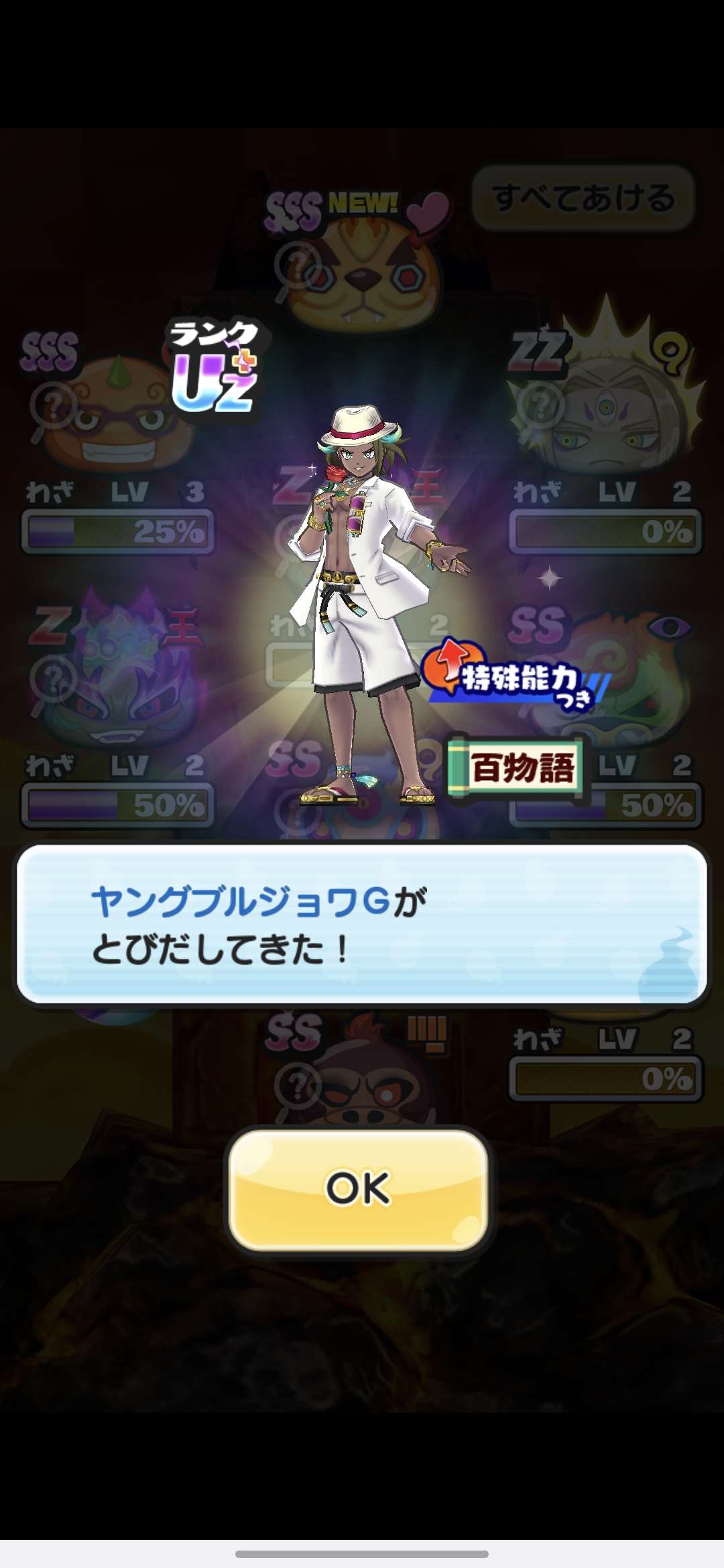This screenshot has height=1568, width=724.
Task: Tap OK to confirm the new character
Action: point(359,1189)
